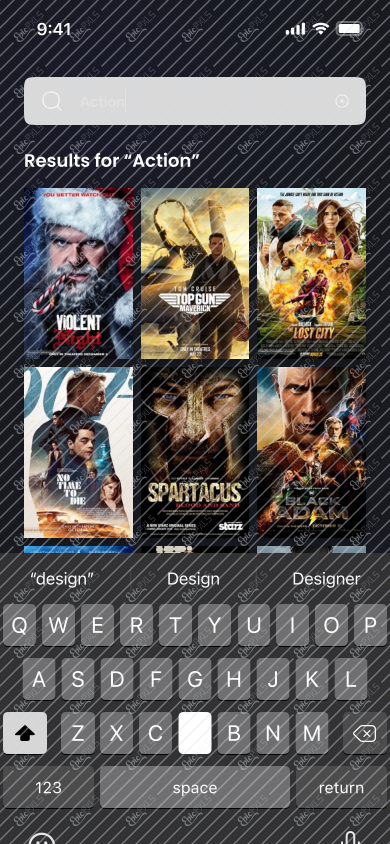390x844 pixels.
Task: Select The Lost City movie tile
Action: click(x=311, y=273)
